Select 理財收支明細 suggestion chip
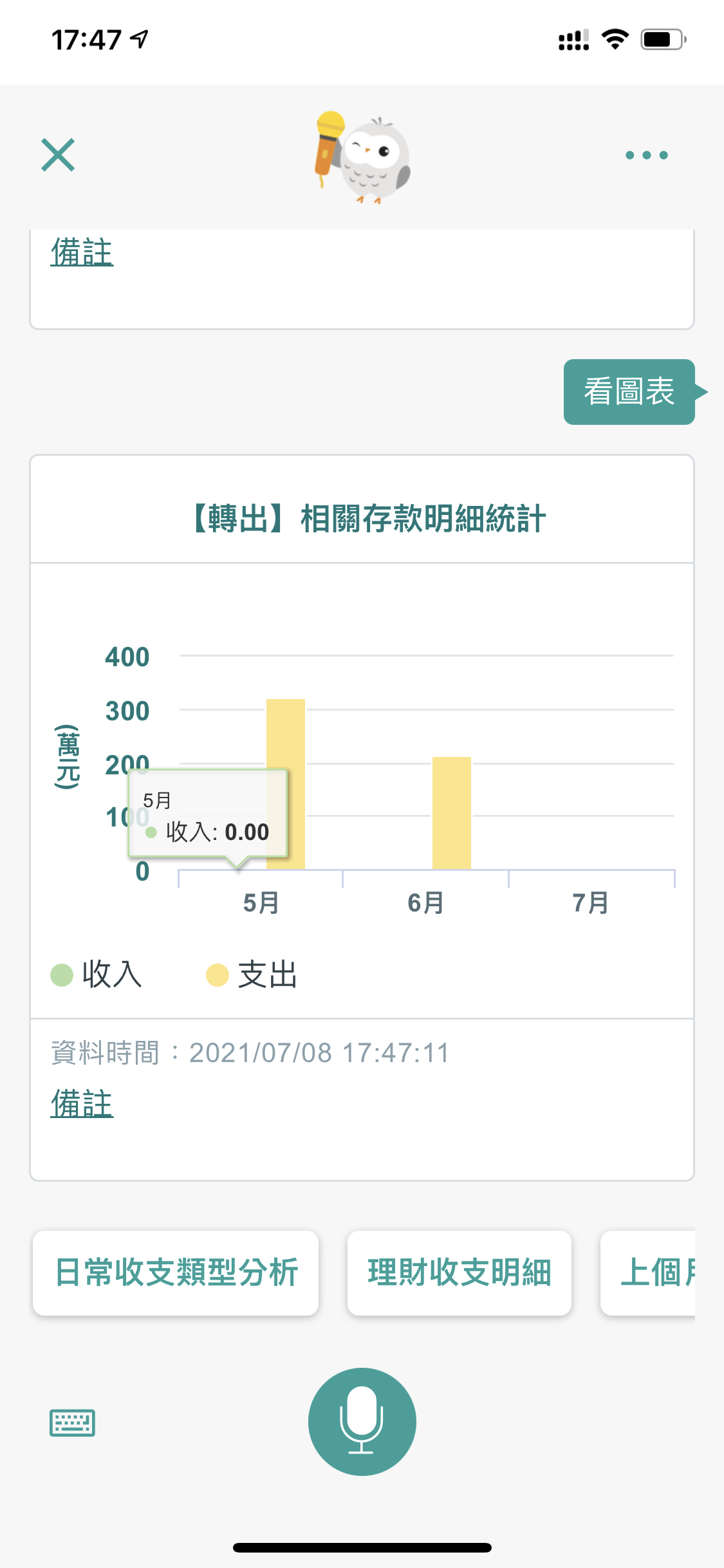The image size is (724, 1568). tap(459, 1273)
